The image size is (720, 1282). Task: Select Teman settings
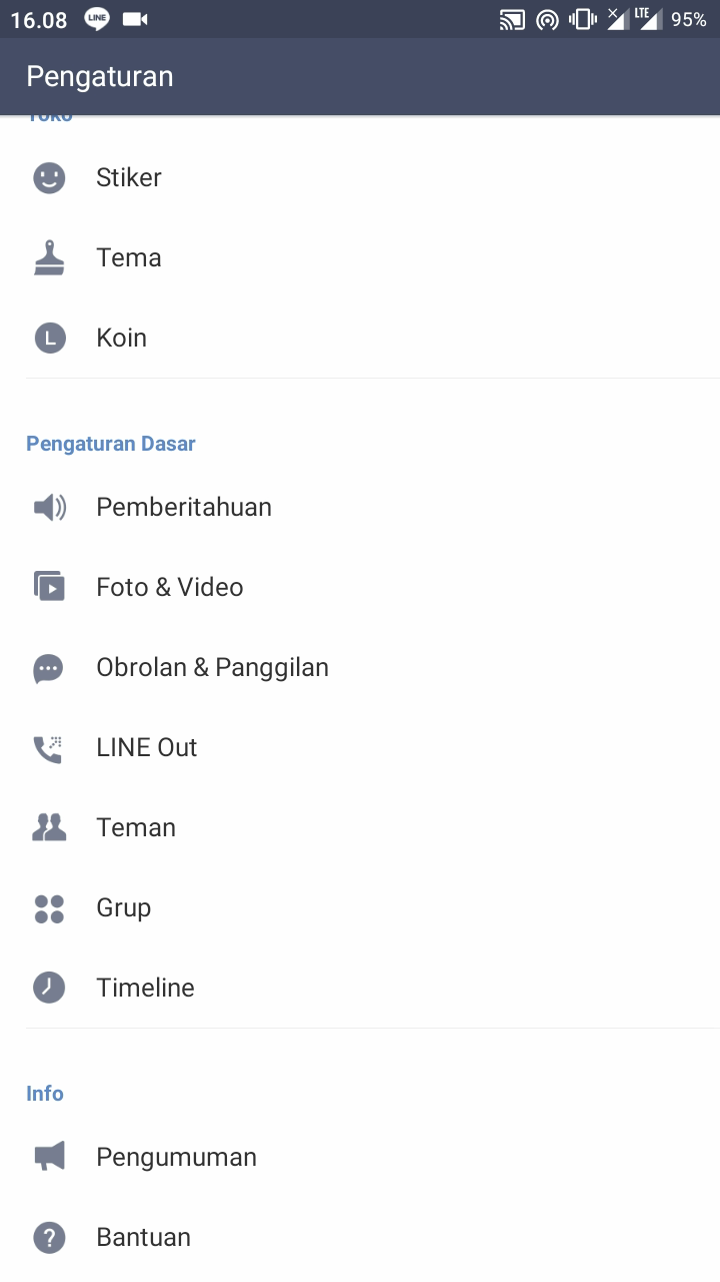[x=136, y=827]
